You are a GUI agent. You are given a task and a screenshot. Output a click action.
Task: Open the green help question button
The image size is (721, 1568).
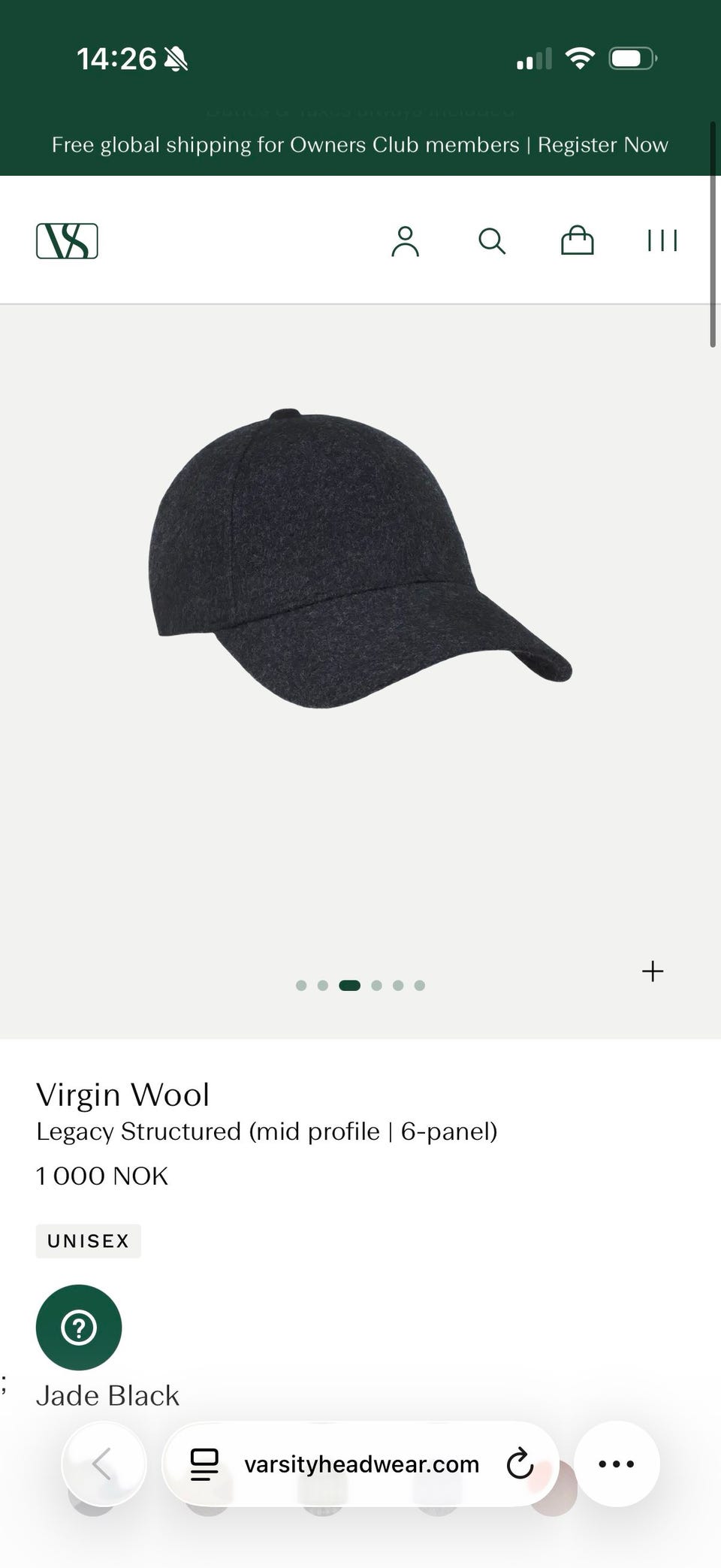click(x=79, y=1328)
